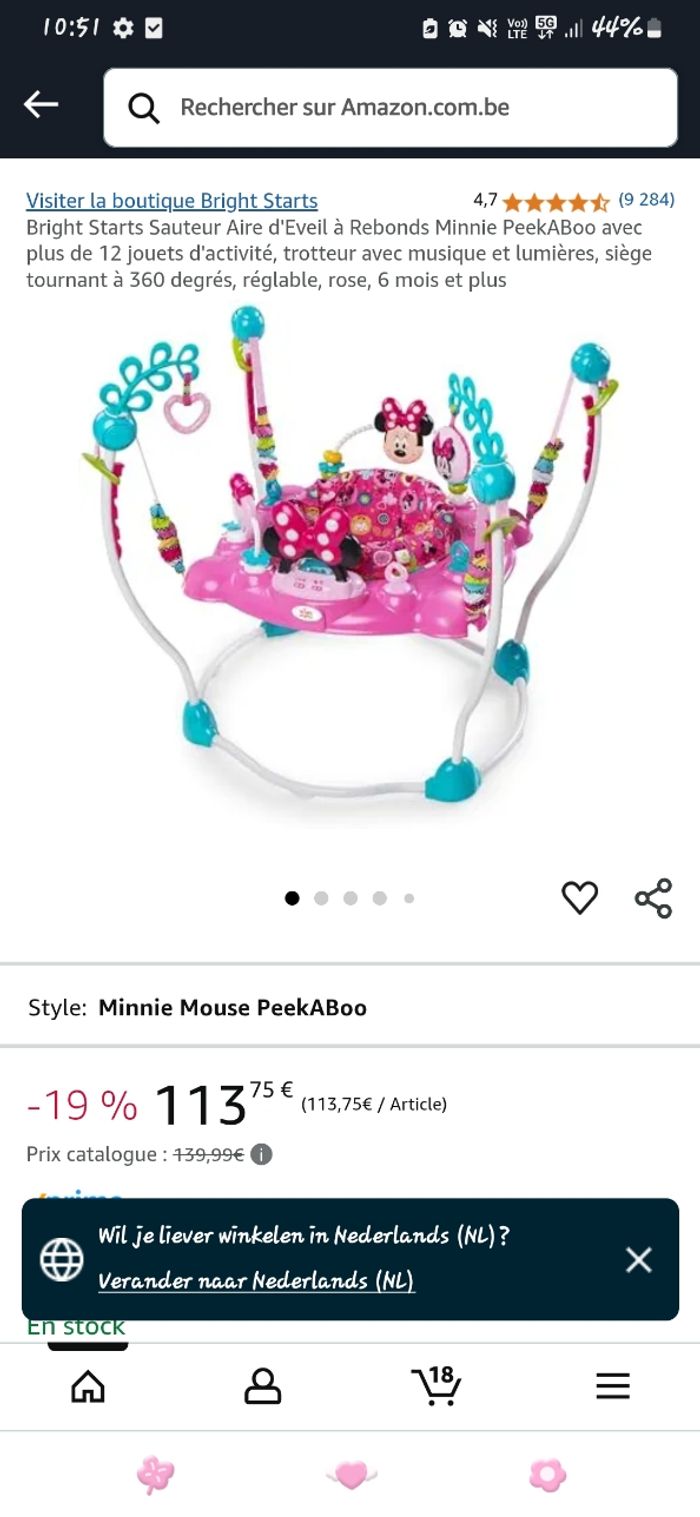Open the account profile tab
This screenshot has width=700, height=1517.
pos(262,1385)
